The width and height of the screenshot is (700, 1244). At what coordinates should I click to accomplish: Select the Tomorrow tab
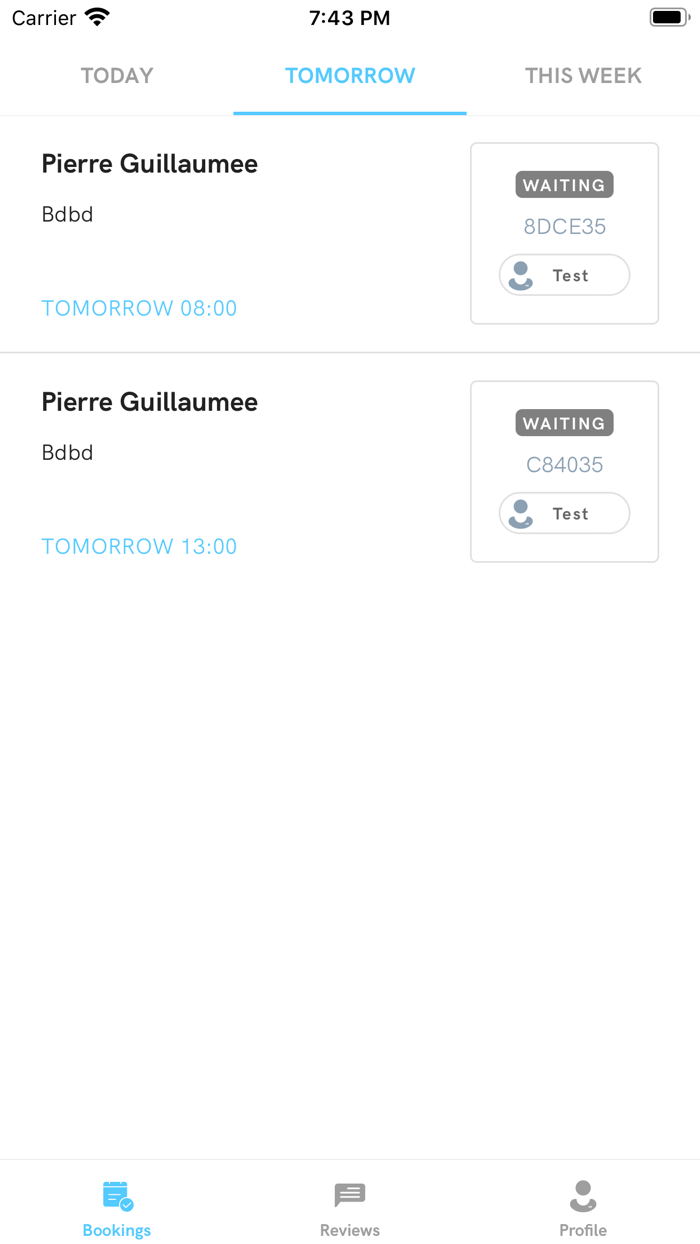coord(350,76)
